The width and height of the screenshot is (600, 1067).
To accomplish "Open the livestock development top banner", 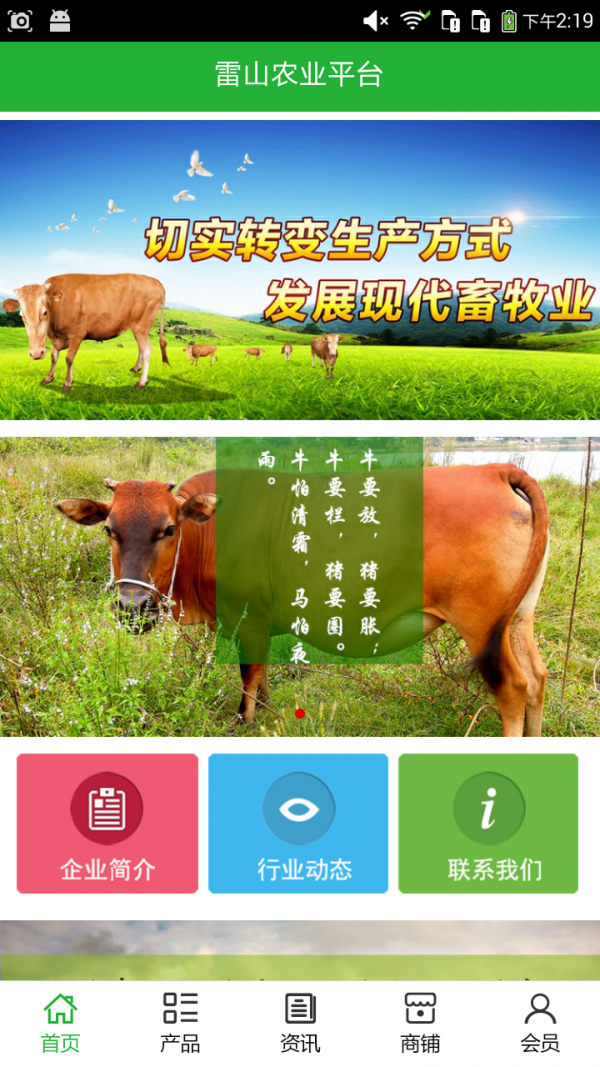I will click(300, 270).
